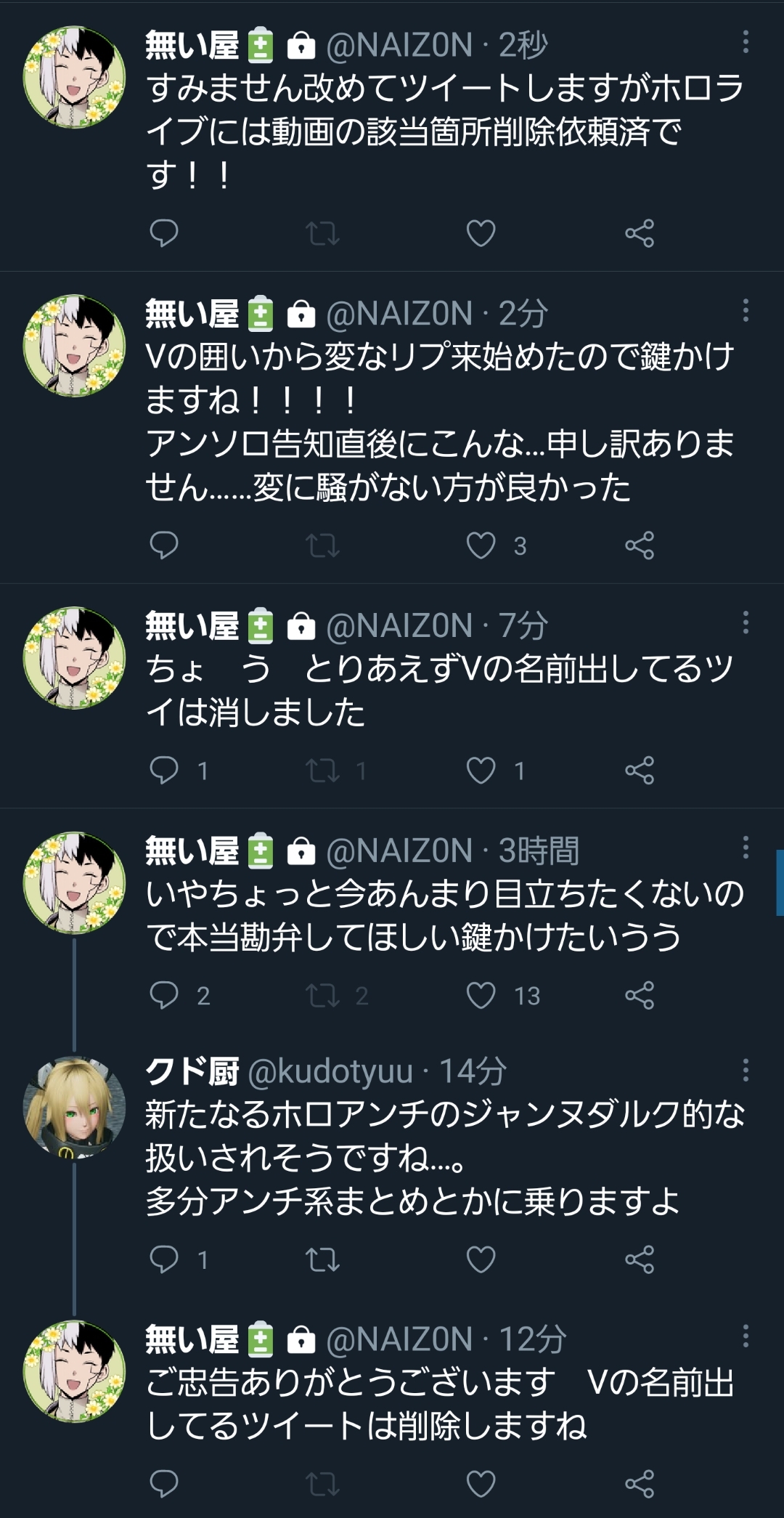Screen dimensions: 784x1518
Task: Reply to the tweet posted 7分 ago
Action: (x=163, y=770)
